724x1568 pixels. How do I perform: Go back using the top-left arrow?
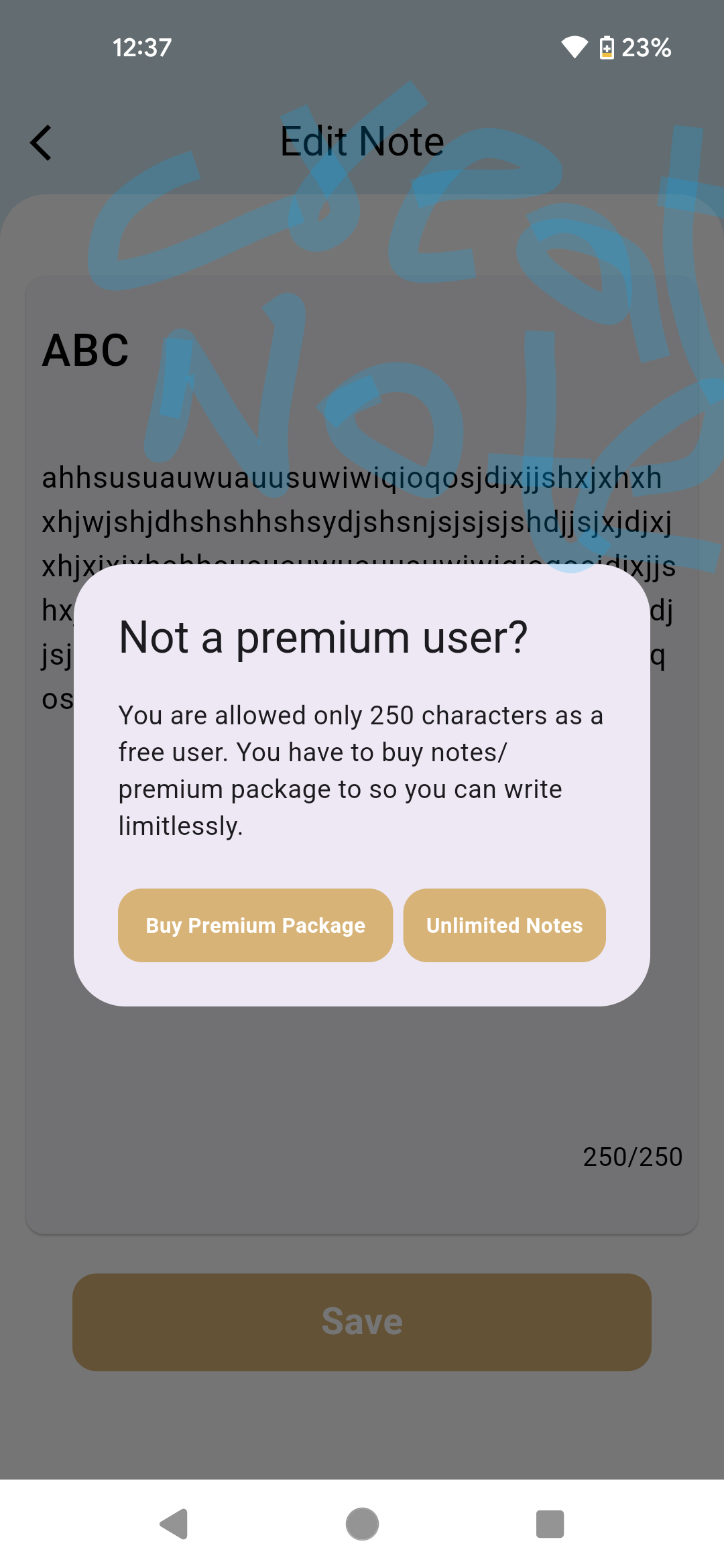42,143
